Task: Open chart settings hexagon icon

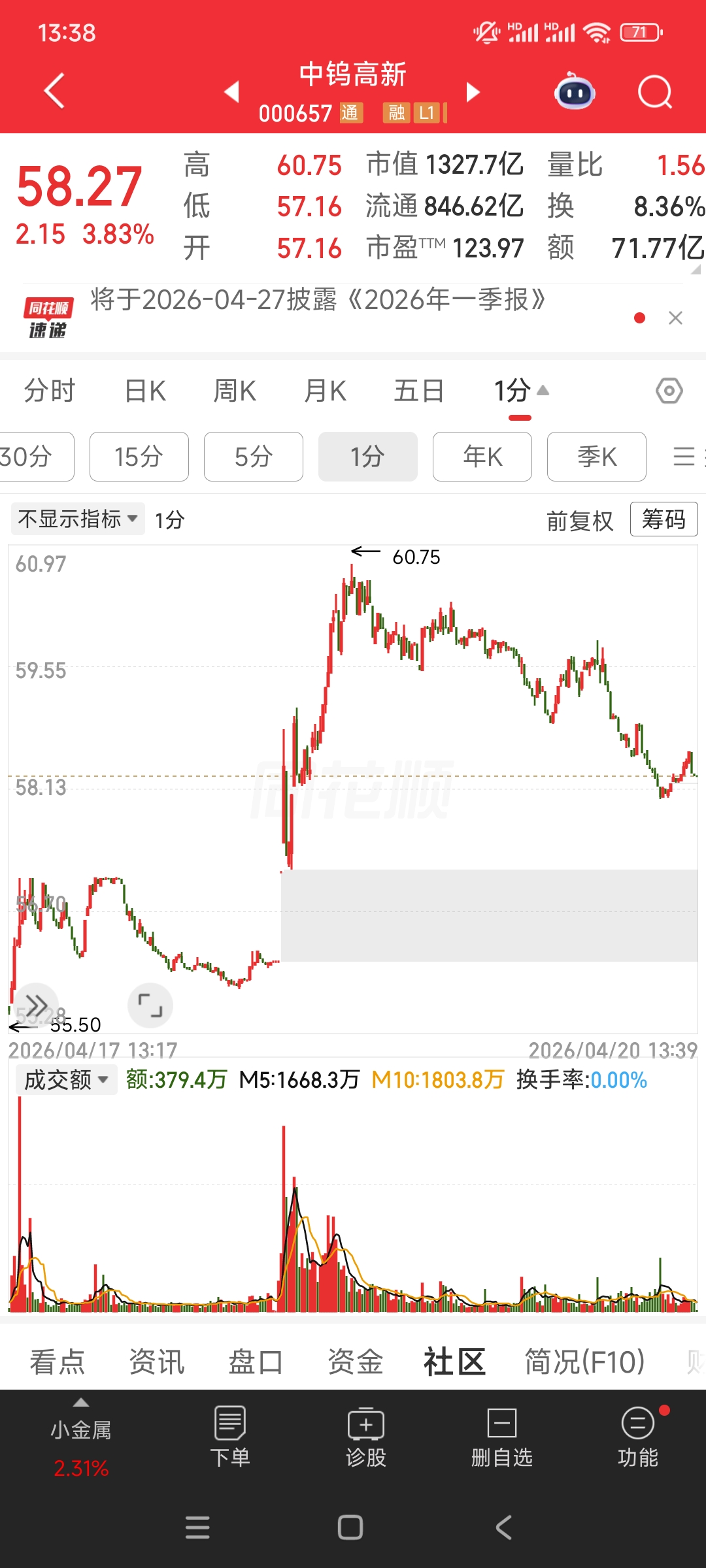Action: [669, 391]
